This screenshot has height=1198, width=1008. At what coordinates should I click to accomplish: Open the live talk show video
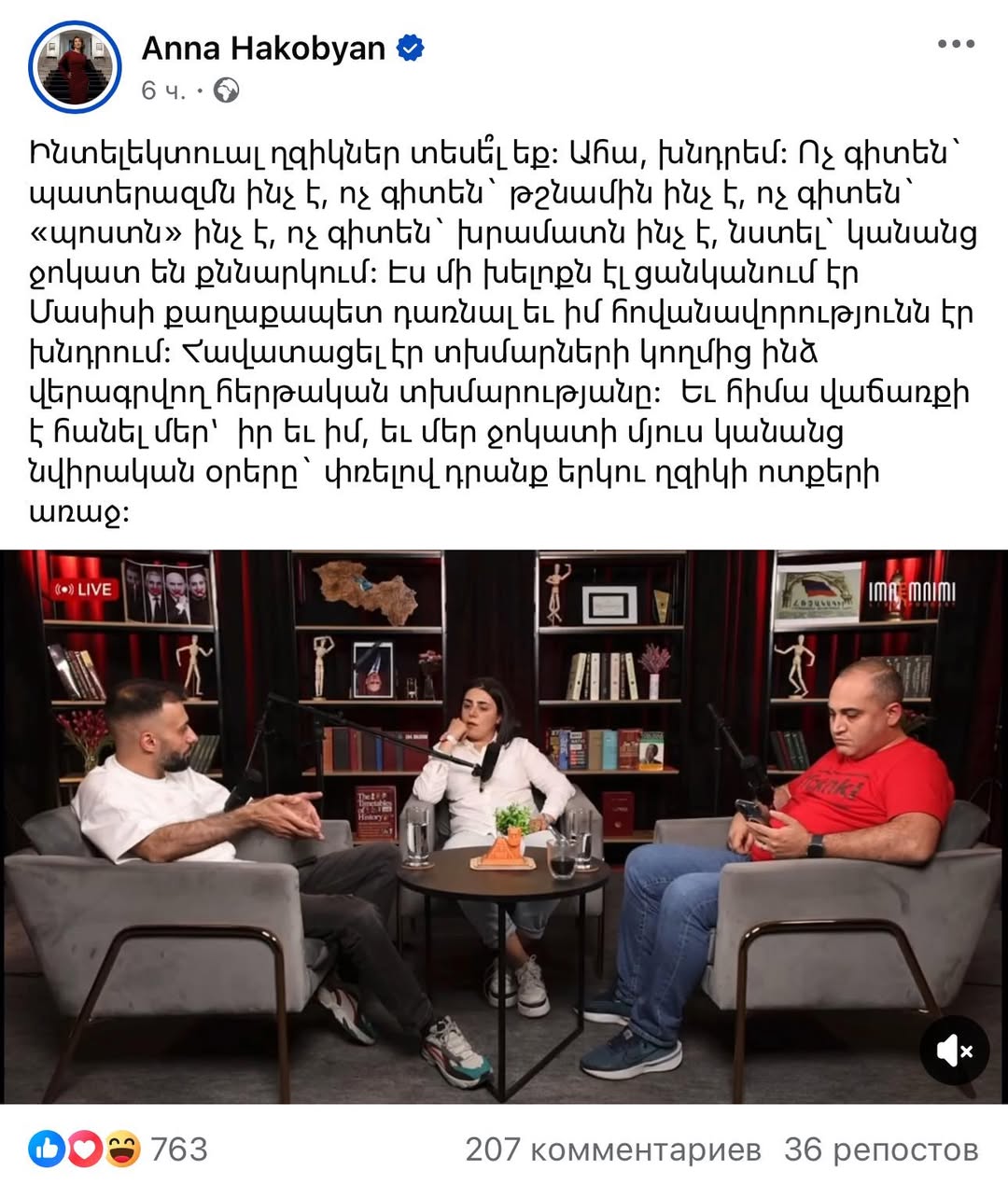coord(504,826)
